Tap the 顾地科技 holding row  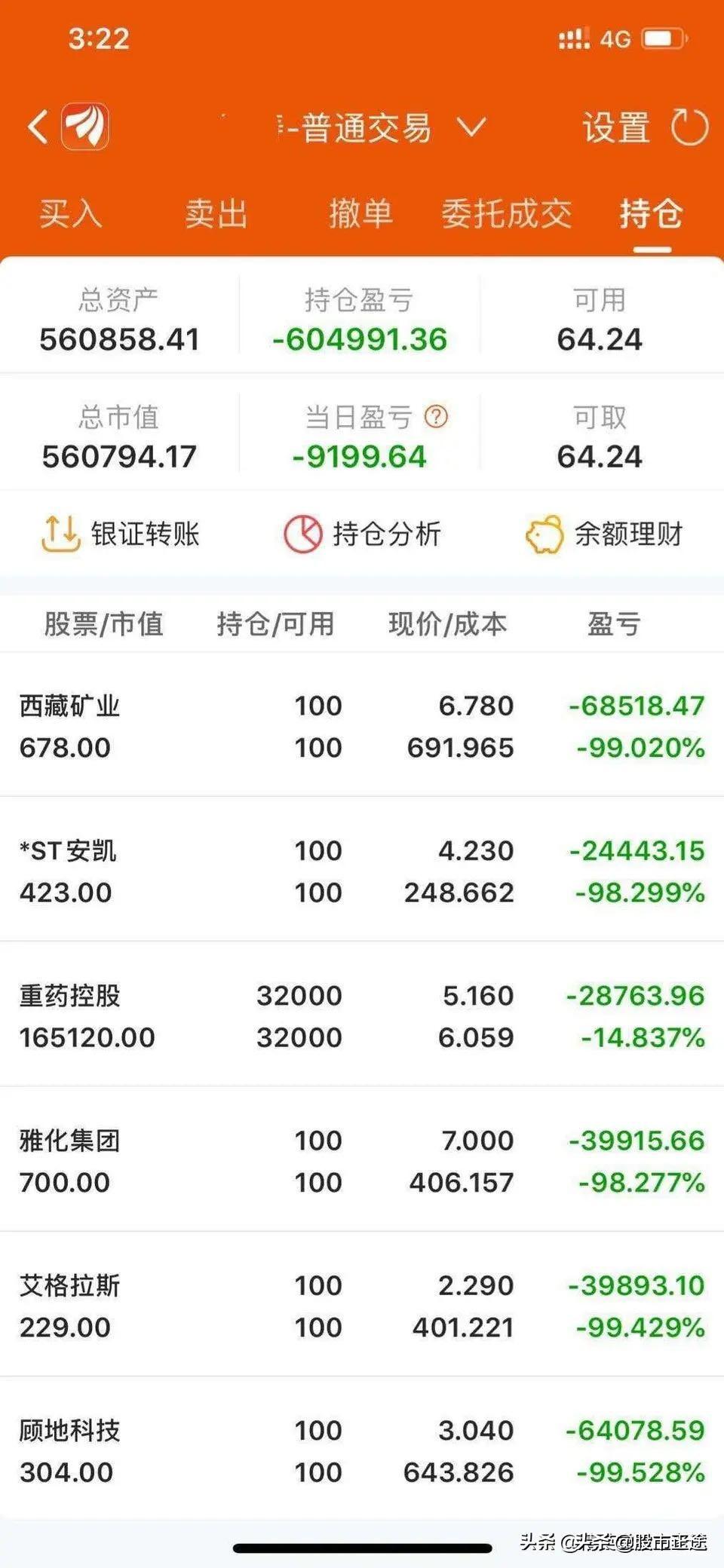click(x=362, y=1450)
